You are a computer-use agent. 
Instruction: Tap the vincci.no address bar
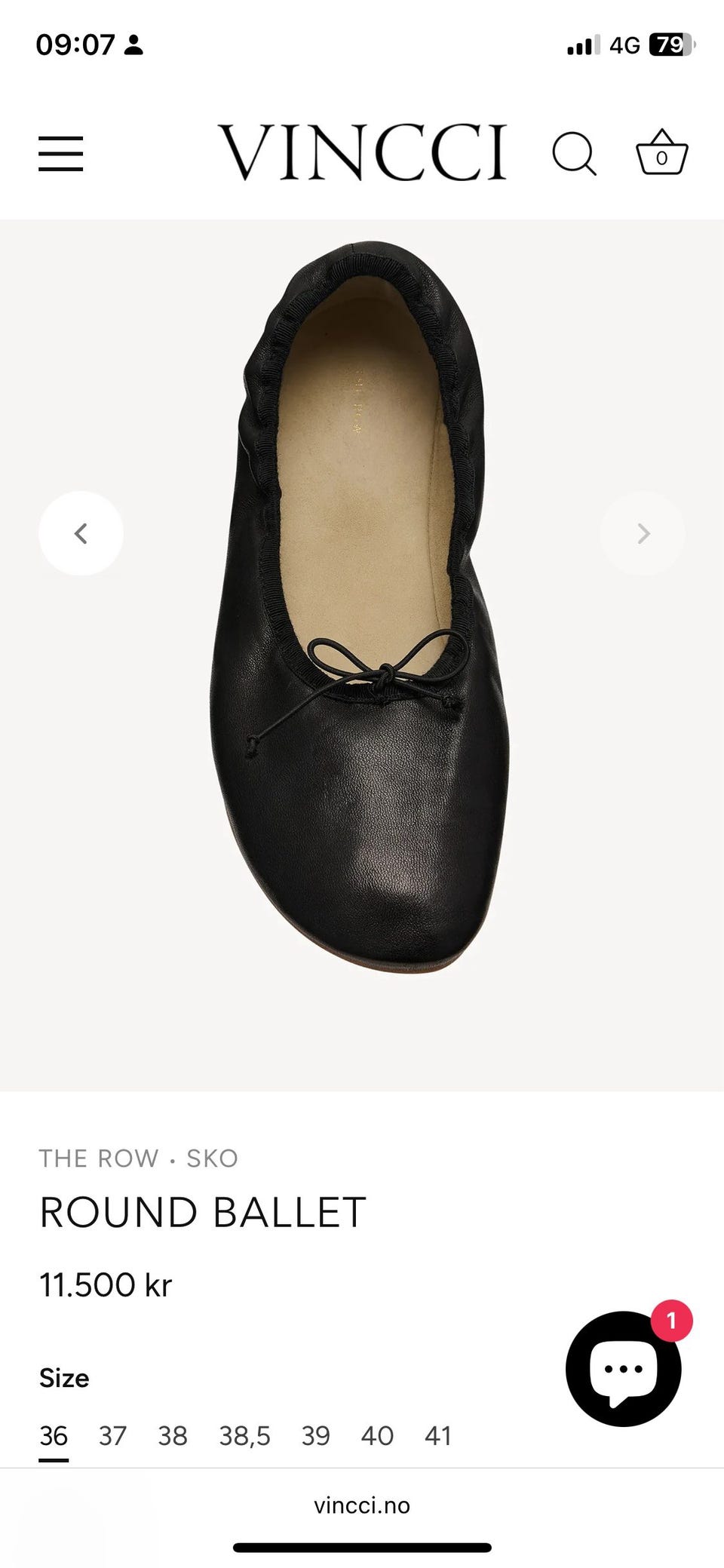pyautogui.click(x=362, y=1506)
